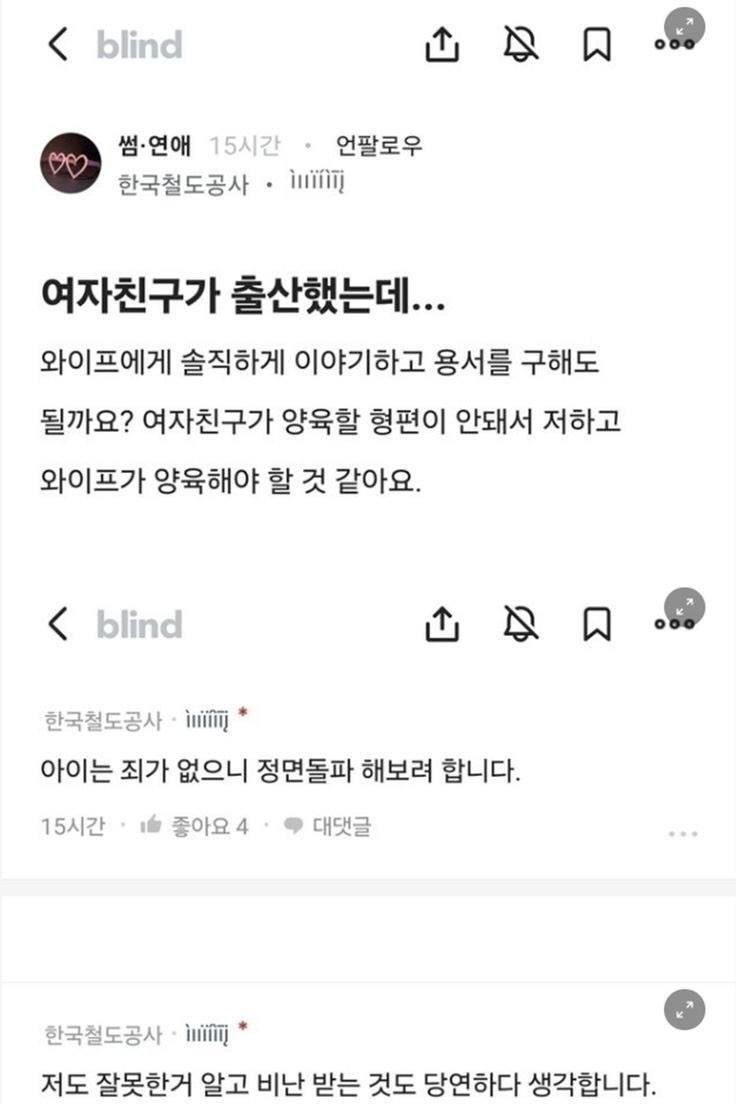This screenshot has width=736, height=1104.
Task: Tap the back chevron in the second header
Action: pos(55,624)
